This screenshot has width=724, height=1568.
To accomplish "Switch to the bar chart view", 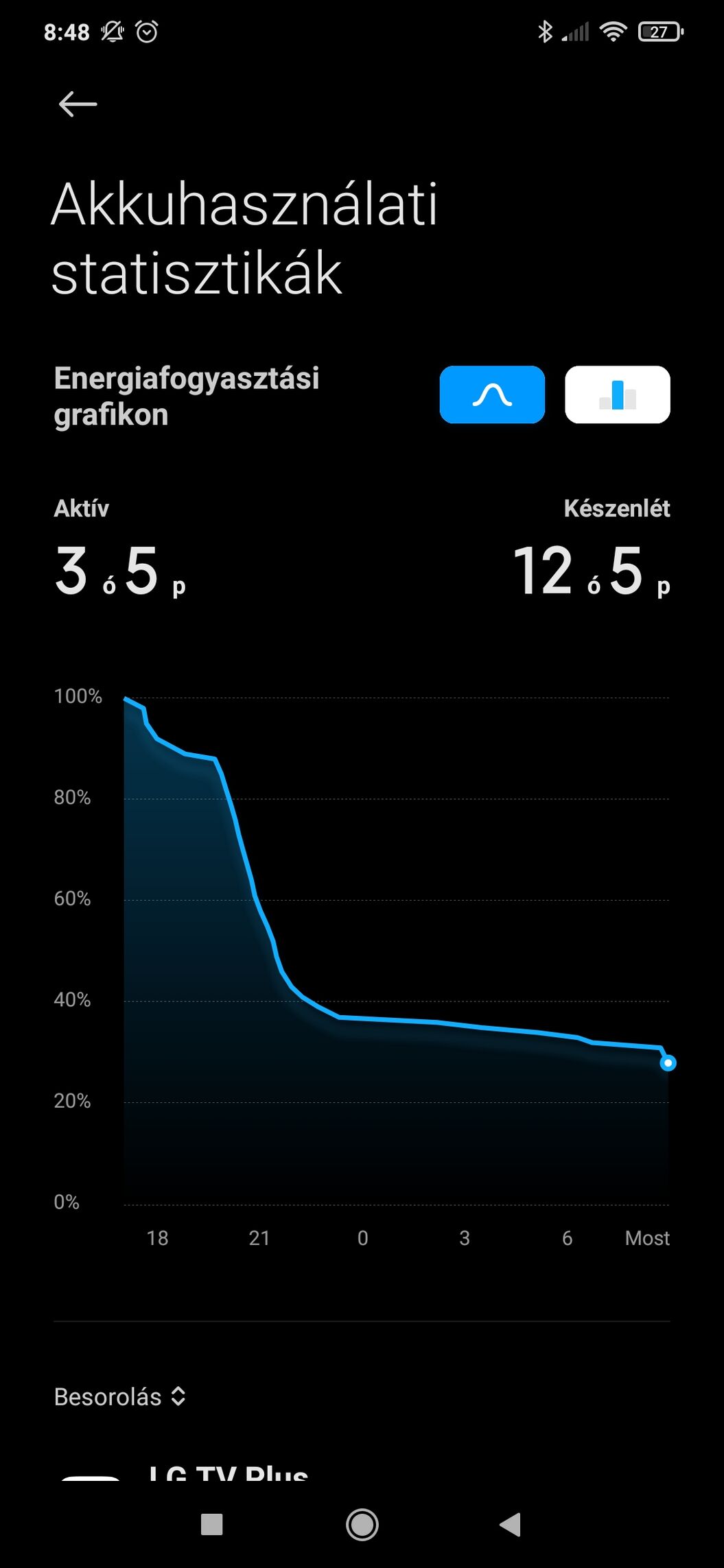I will 617,394.
